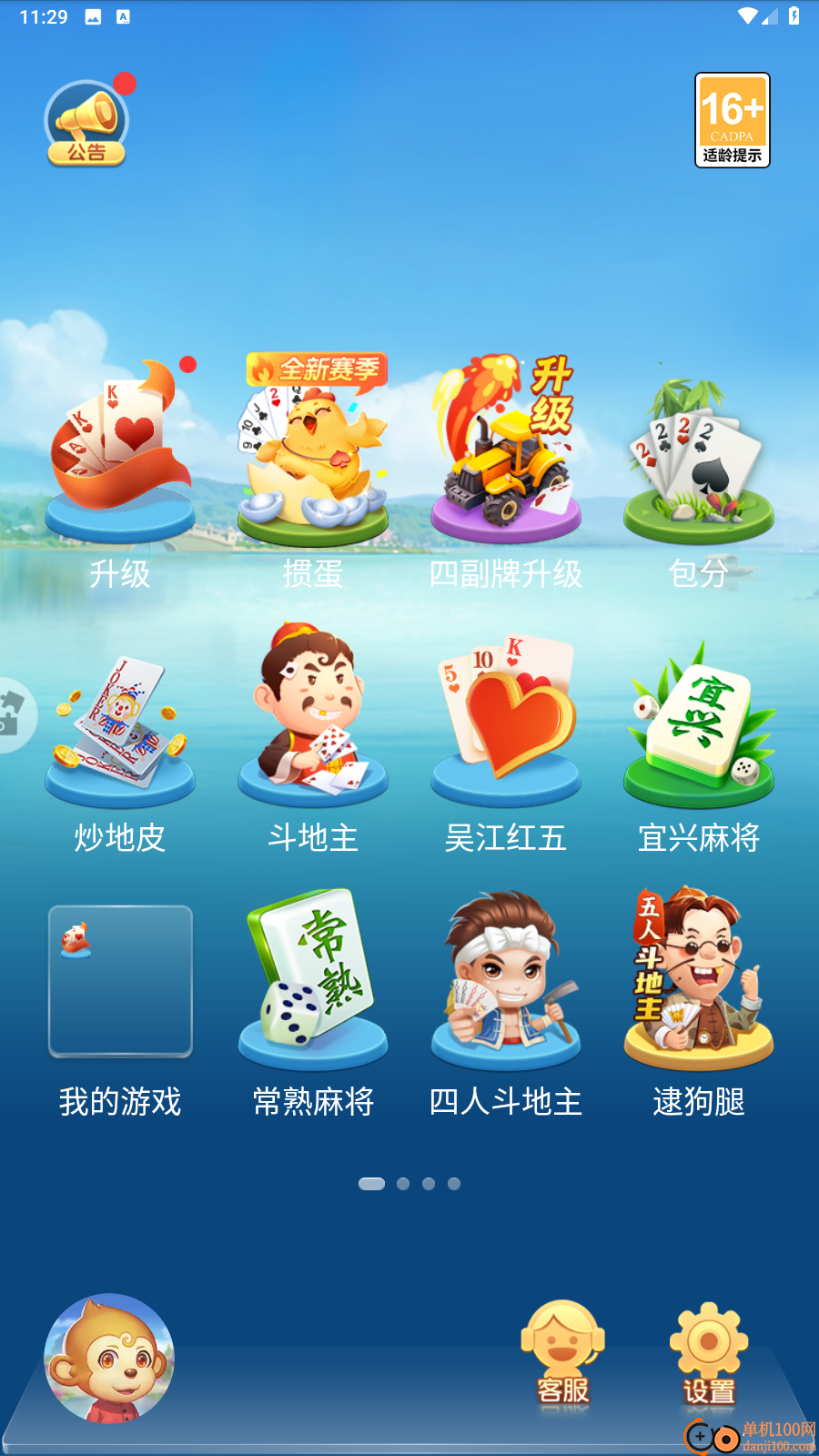This screenshot has width=819, height=1456.
Task: Select the 常熟麻将 game icon
Action: [x=312, y=983]
